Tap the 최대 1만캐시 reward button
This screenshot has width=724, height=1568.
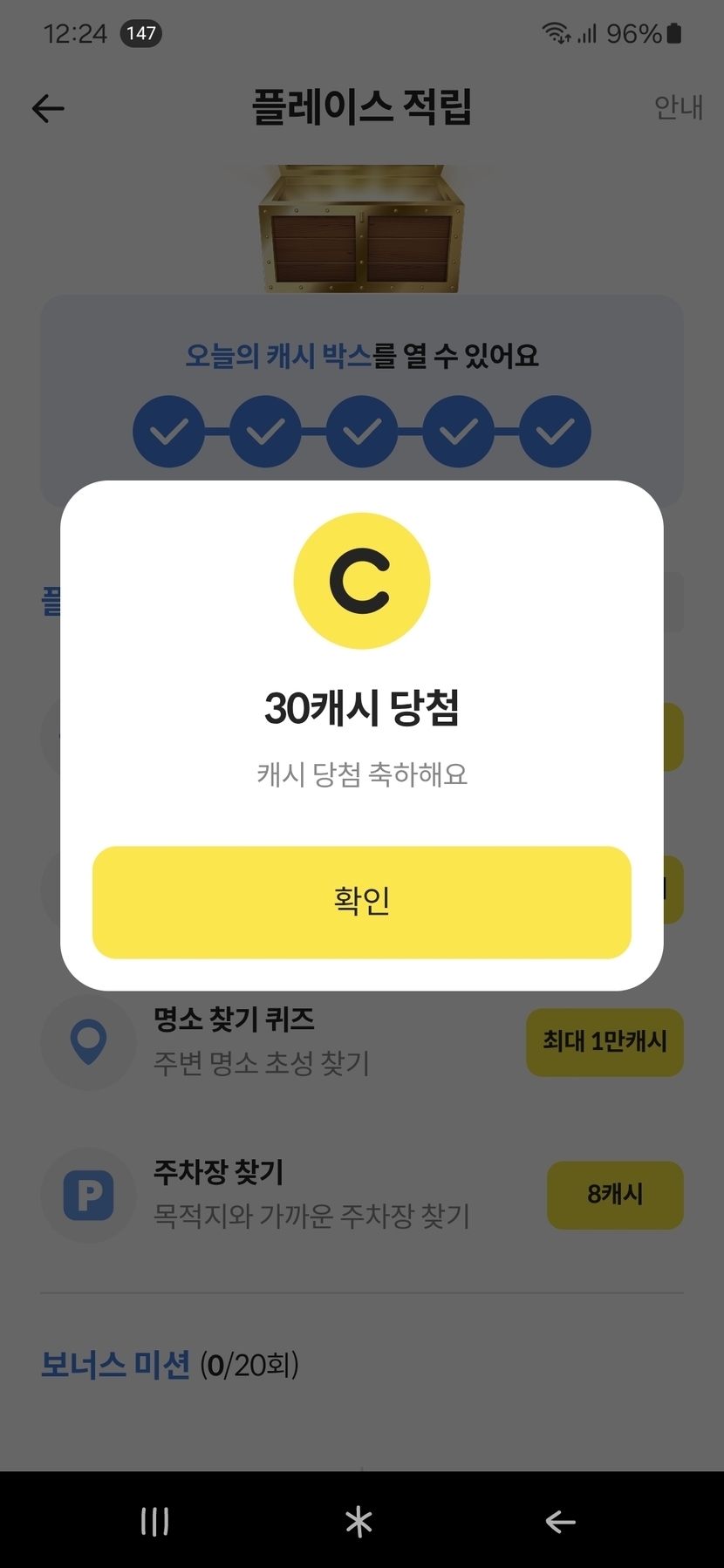(604, 1041)
